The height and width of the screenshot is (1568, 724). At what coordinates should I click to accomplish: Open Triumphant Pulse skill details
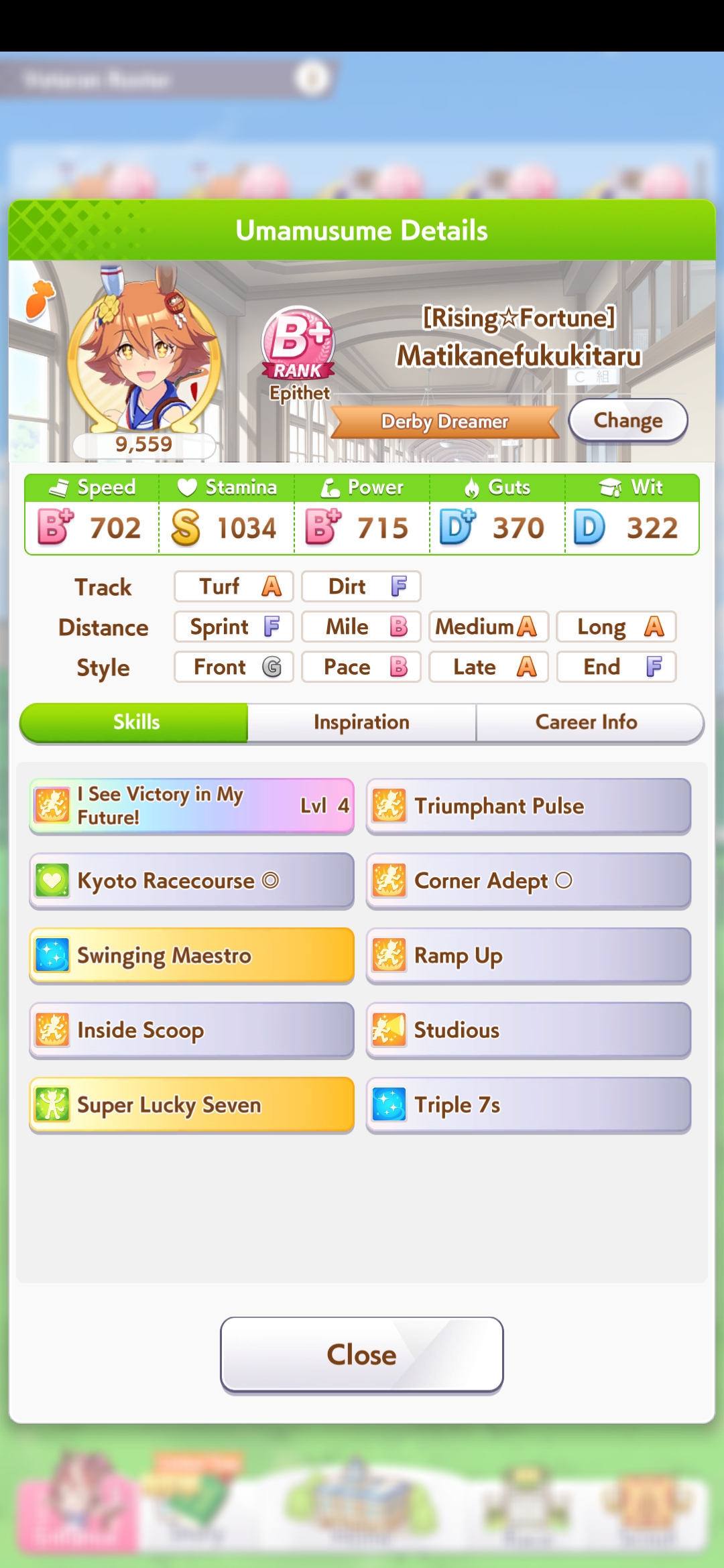coord(529,805)
